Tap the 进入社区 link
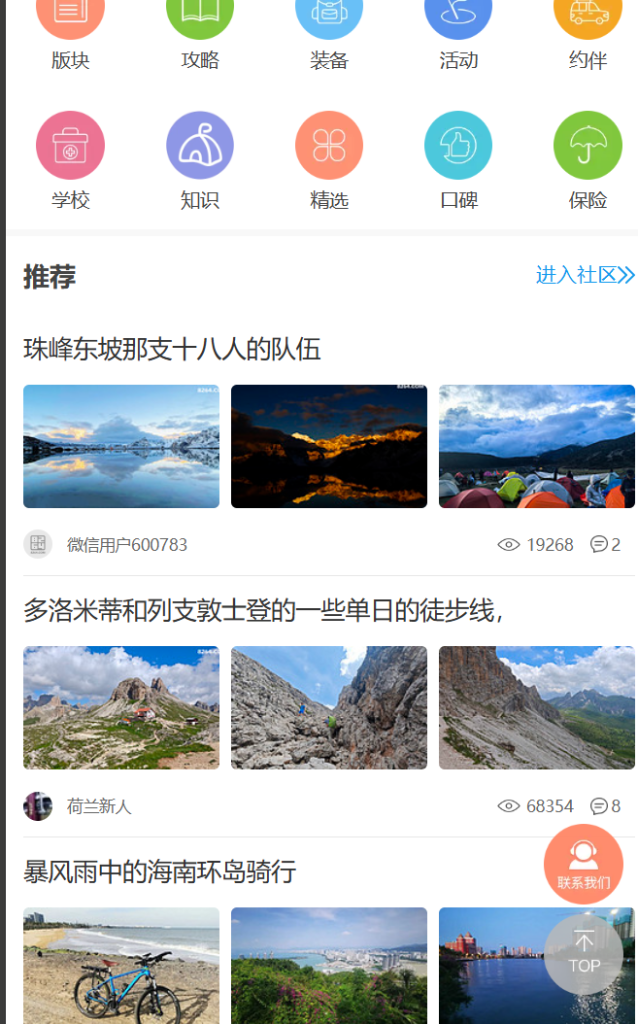638x1024 pixels. click(584, 275)
